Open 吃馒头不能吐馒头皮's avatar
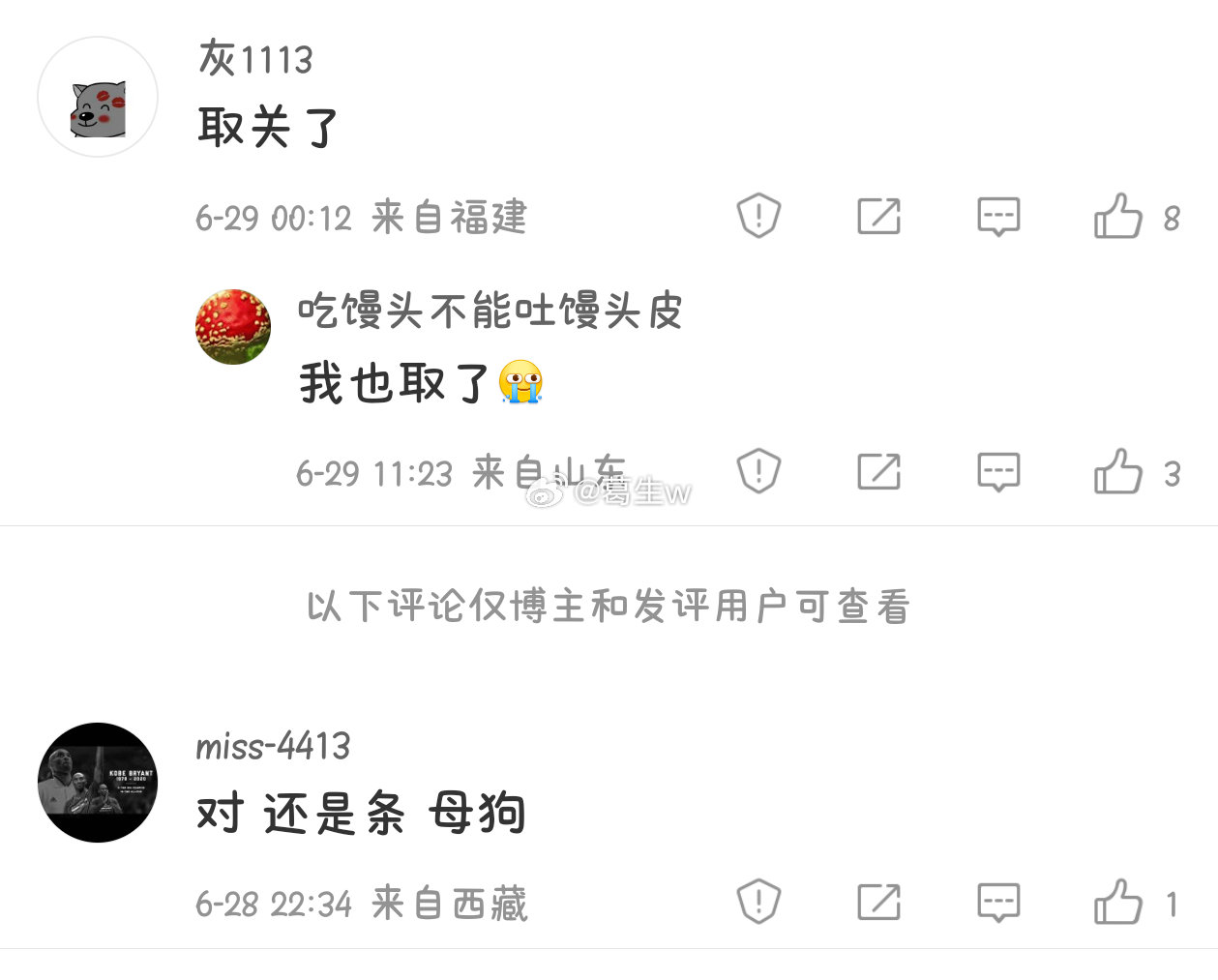The width and height of the screenshot is (1218, 980). [x=233, y=327]
